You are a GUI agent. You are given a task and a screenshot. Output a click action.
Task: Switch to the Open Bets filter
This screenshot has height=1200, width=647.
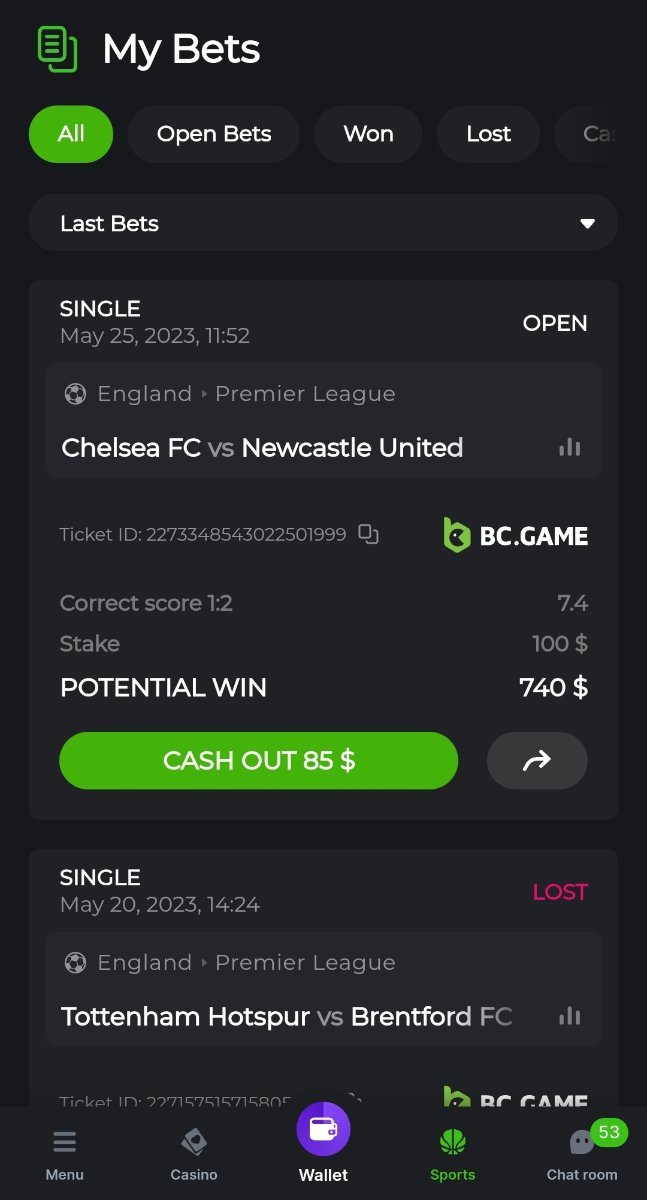214,134
